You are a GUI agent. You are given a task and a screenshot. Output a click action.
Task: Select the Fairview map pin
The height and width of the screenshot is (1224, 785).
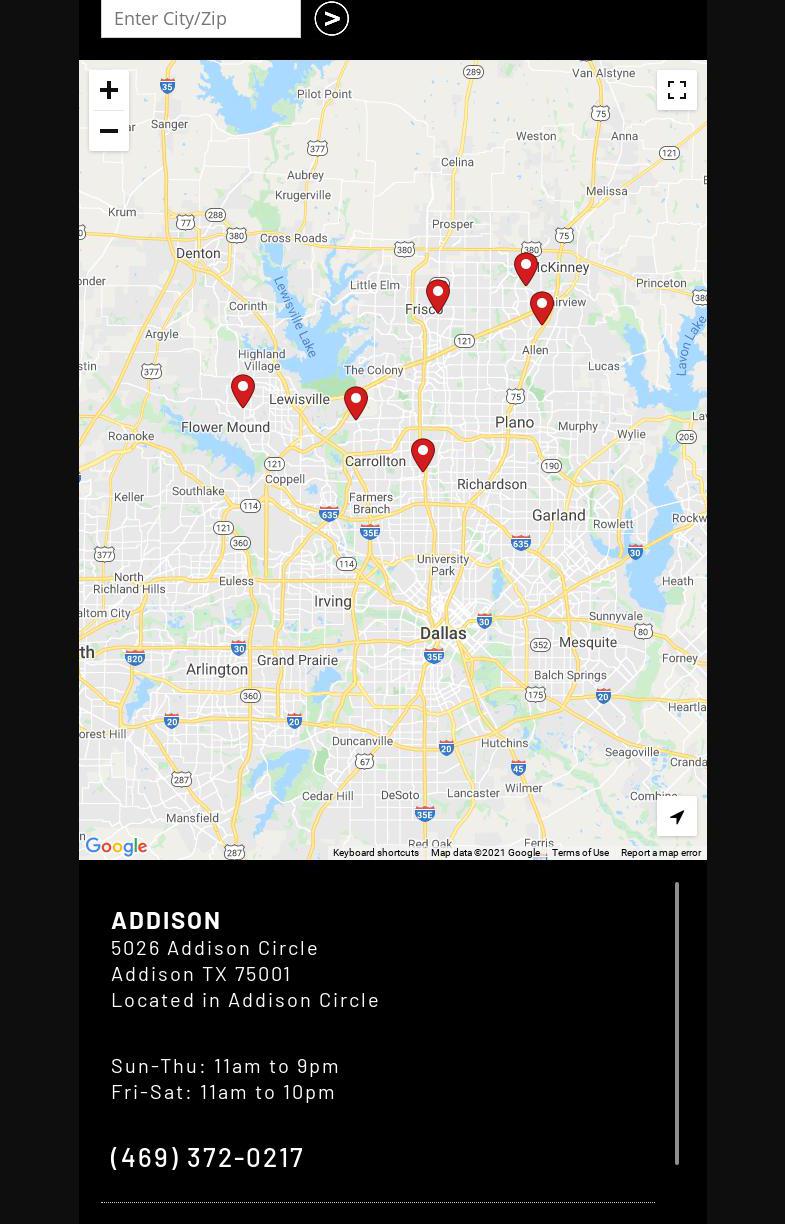542,306
